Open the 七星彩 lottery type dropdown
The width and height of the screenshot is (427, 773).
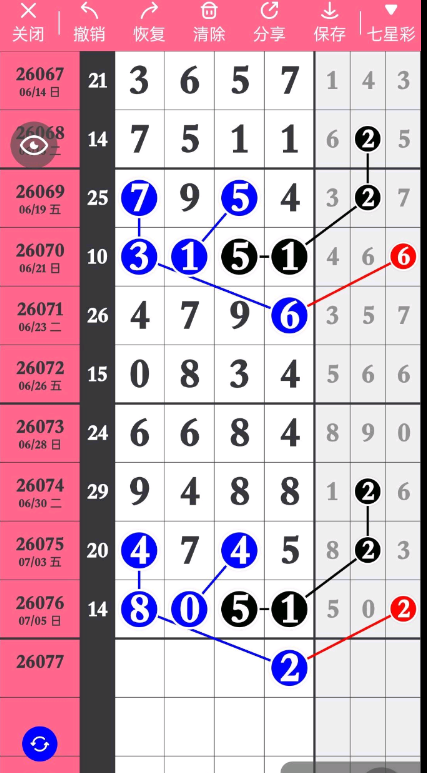tap(391, 23)
